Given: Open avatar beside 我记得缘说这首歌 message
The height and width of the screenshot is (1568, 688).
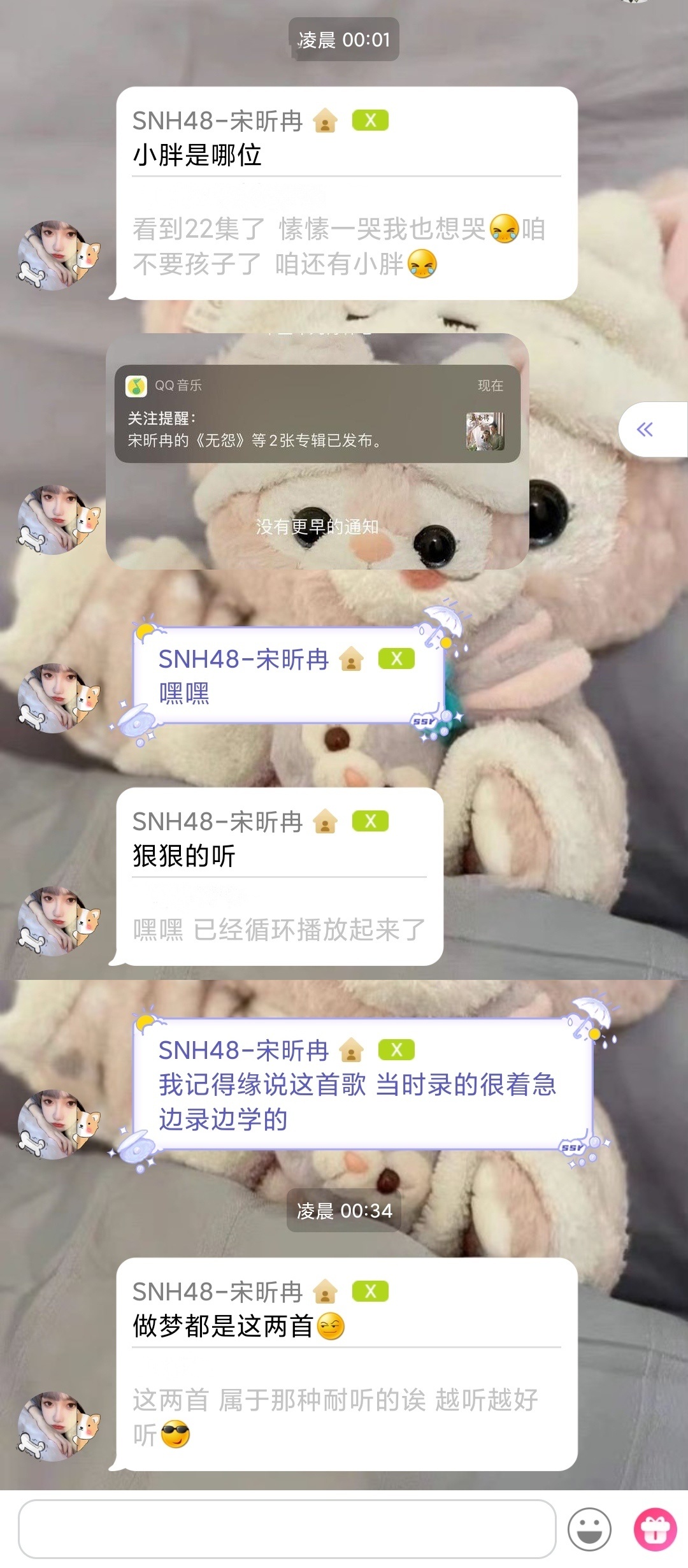Looking at the screenshot, I should 59,1125.
